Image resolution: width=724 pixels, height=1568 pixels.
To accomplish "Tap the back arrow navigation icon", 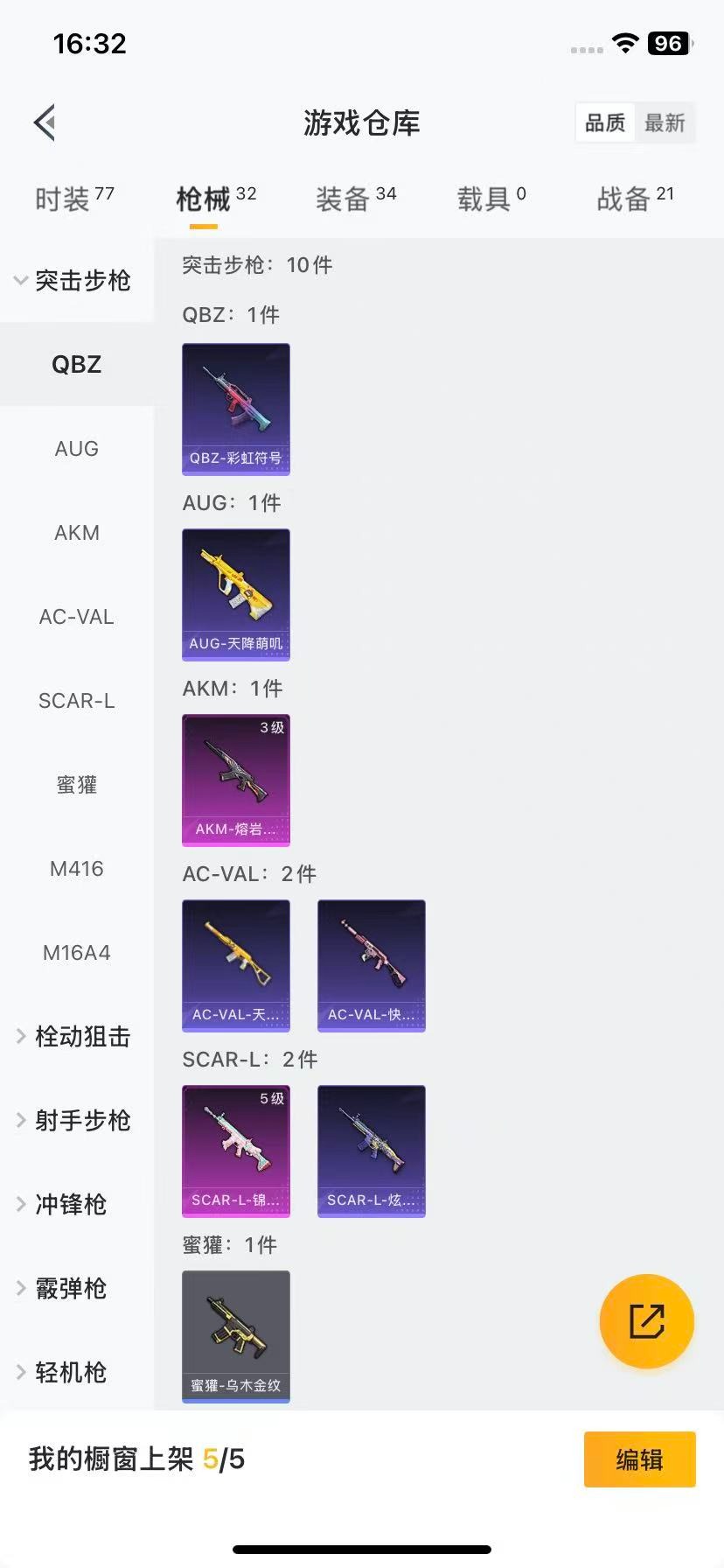I will tap(44, 122).
